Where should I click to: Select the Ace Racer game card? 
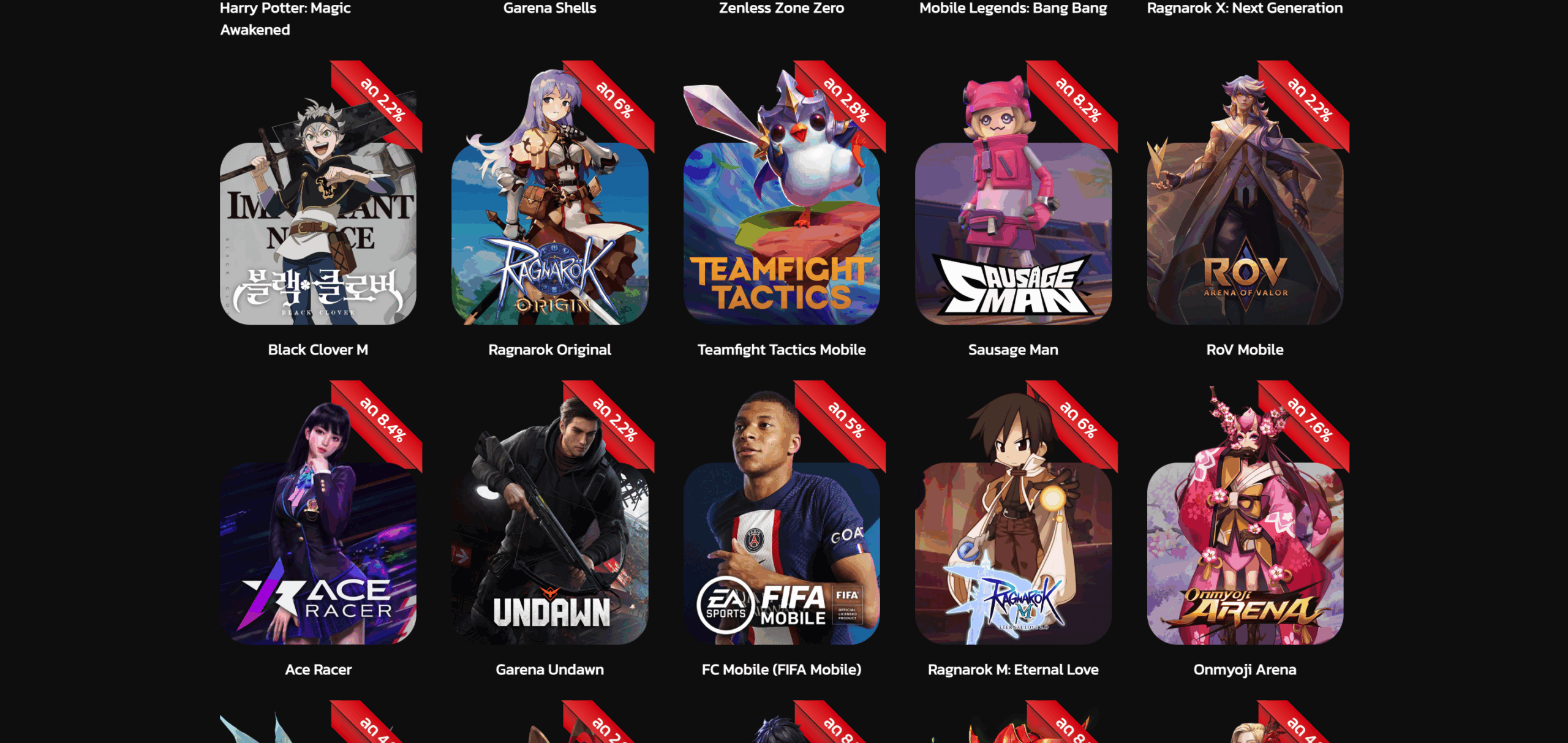click(318, 551)
